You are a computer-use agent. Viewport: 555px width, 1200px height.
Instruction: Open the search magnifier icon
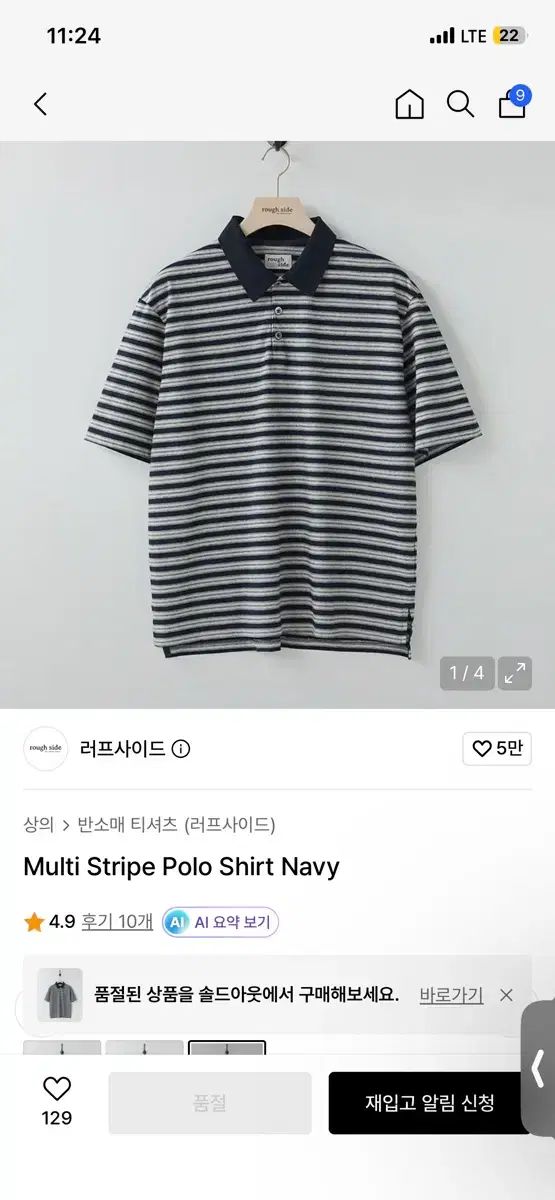pyautogui.click(x=460, y=104)
